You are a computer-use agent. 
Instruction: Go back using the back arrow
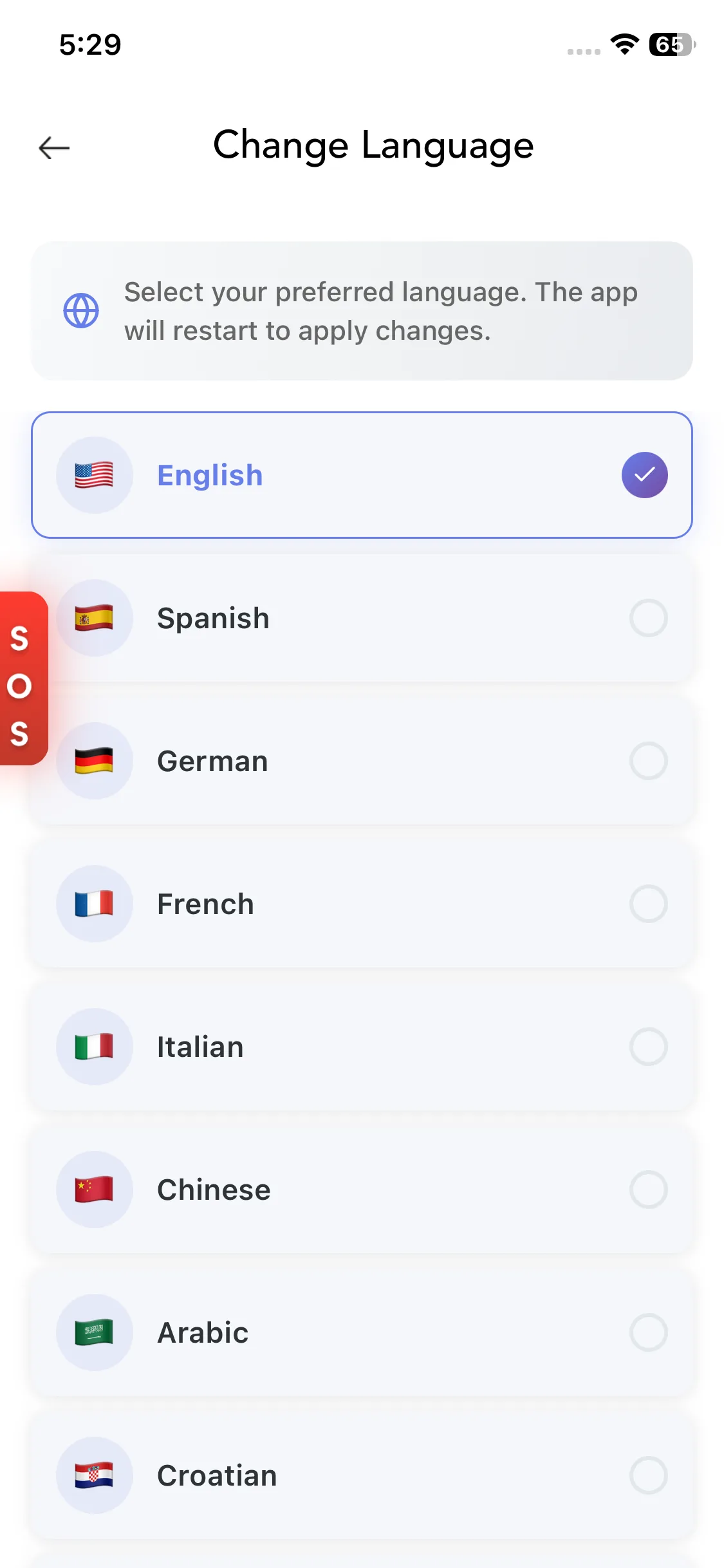pyautogui.click(x=54, y=147)
